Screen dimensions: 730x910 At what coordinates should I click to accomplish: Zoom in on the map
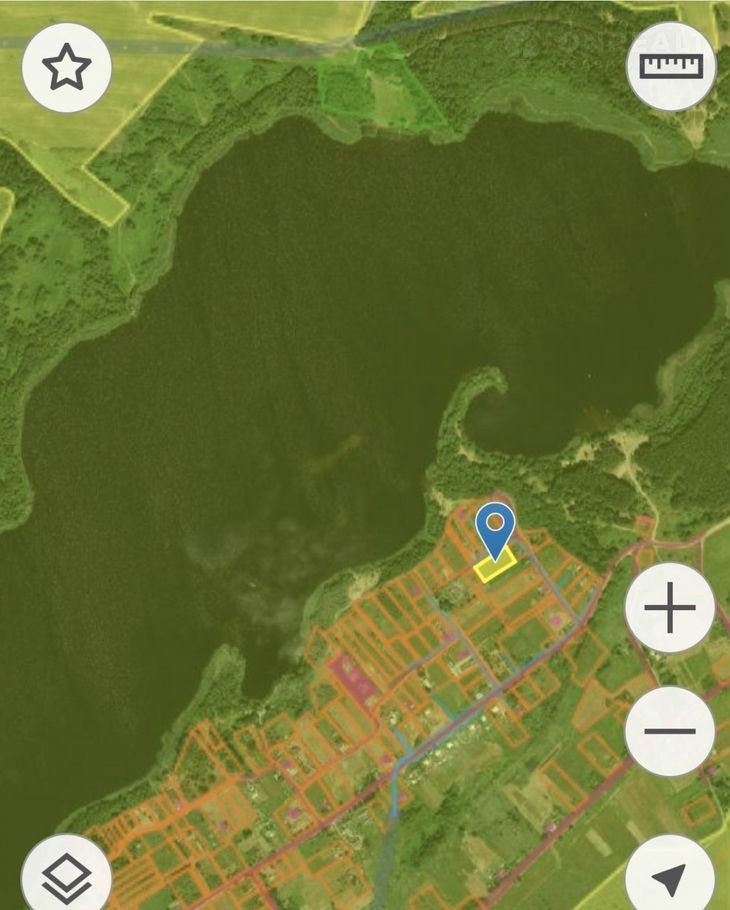point(670,607)
